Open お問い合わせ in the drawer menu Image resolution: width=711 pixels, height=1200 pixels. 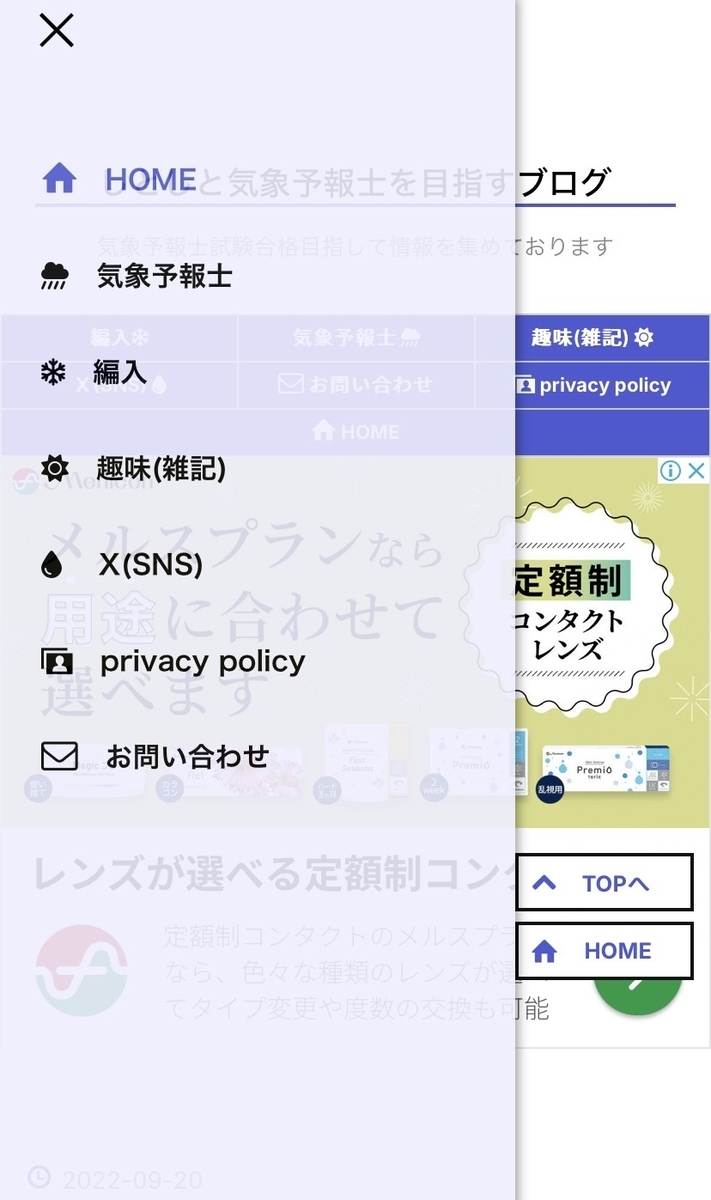[155, 756]
